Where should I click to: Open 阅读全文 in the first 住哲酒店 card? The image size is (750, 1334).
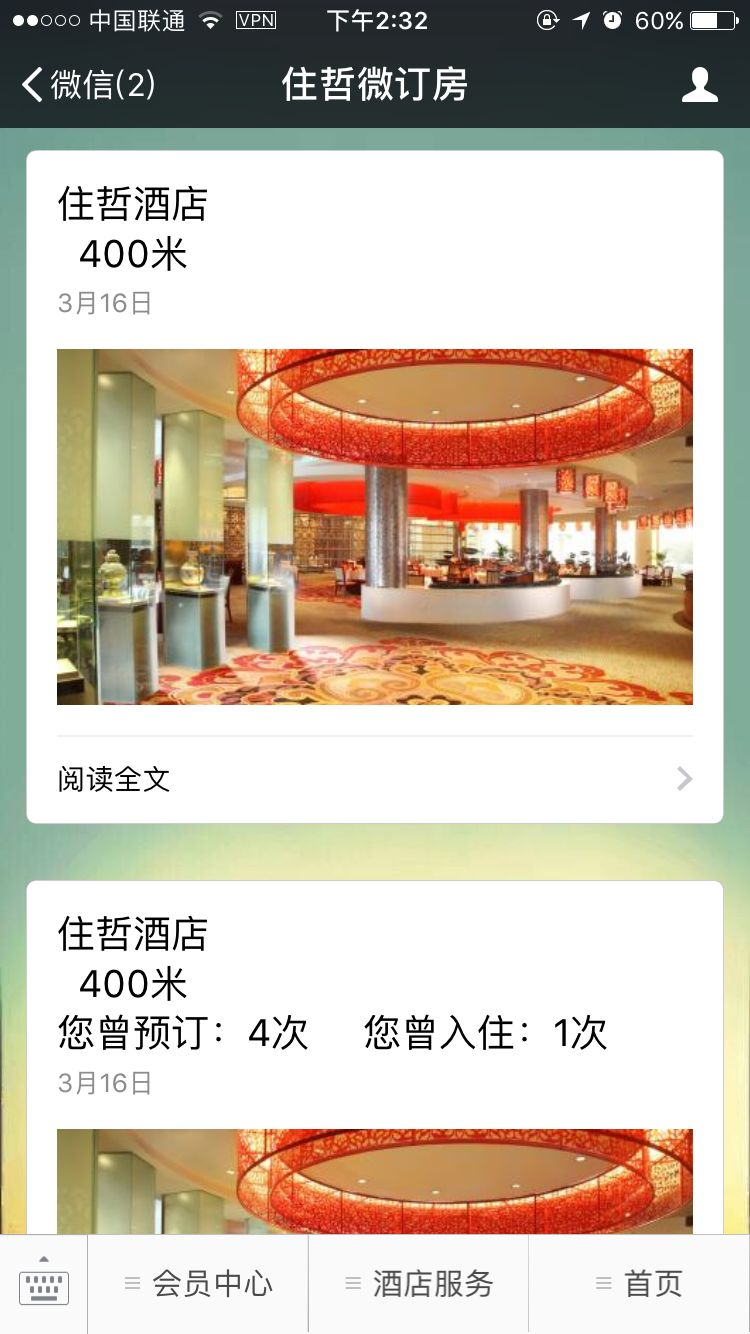coord(374,779)
